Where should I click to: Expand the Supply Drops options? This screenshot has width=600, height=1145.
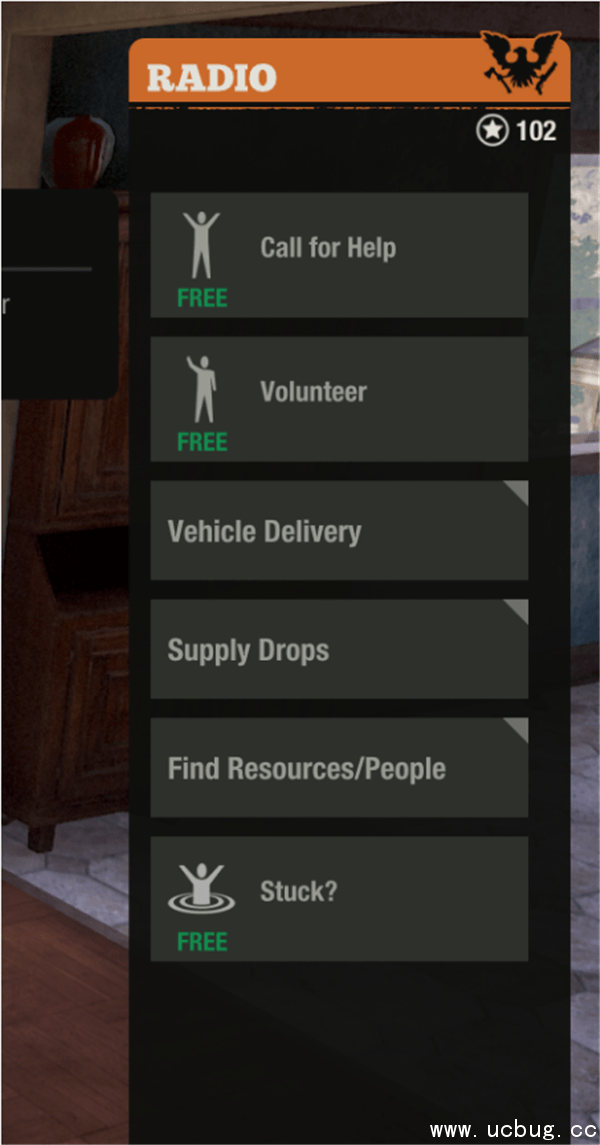[x=339, y=650]
